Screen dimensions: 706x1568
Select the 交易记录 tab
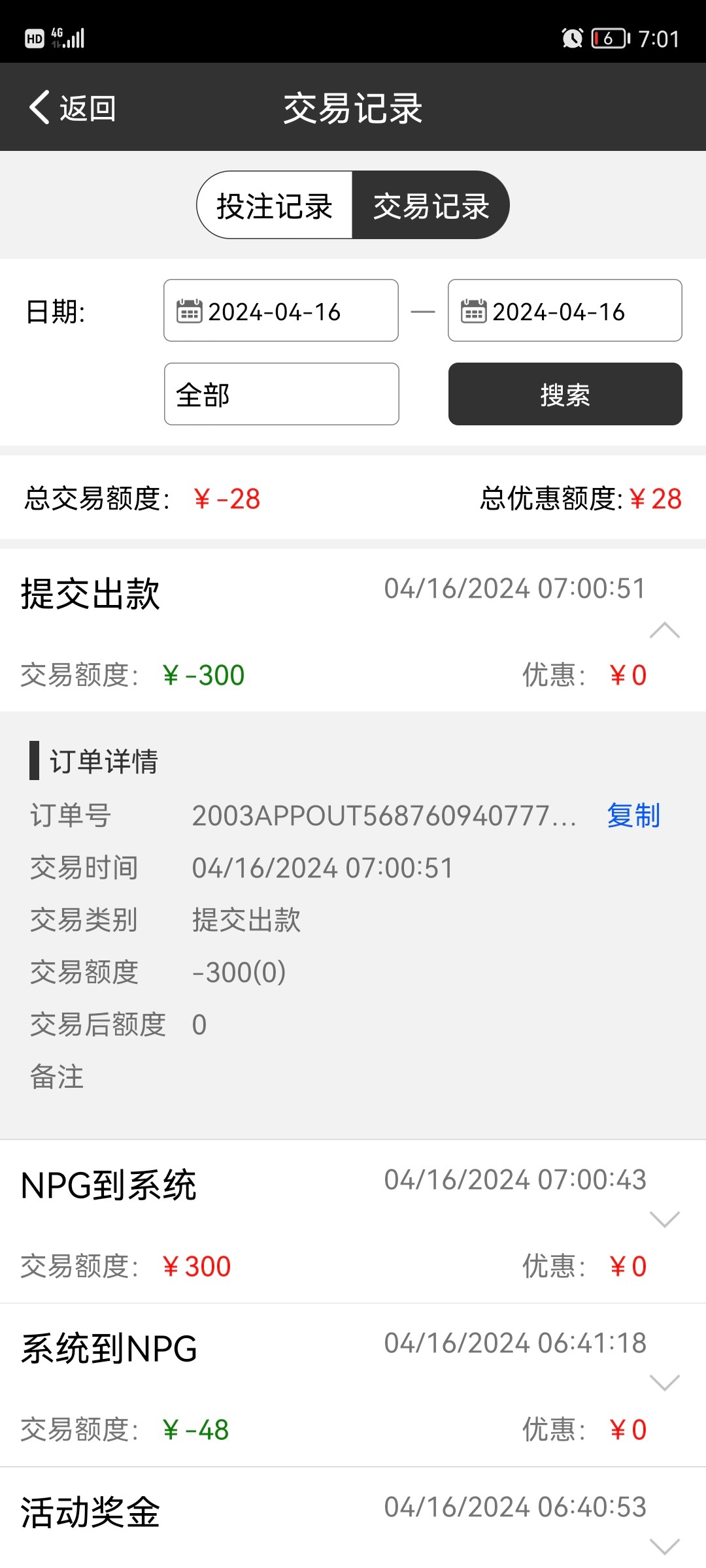pos(431,206)
